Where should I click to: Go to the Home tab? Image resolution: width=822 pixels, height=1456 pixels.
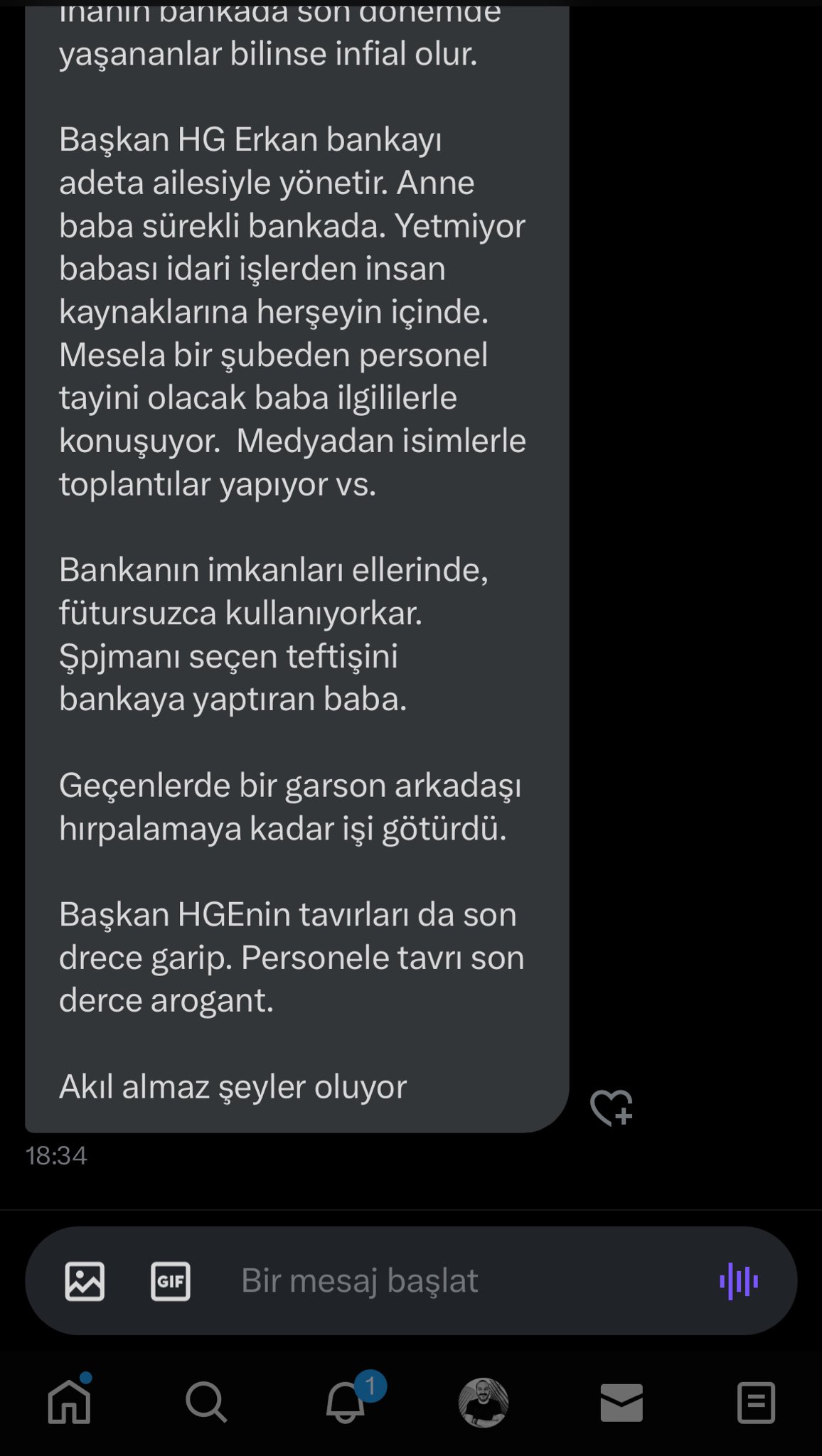69,1402
